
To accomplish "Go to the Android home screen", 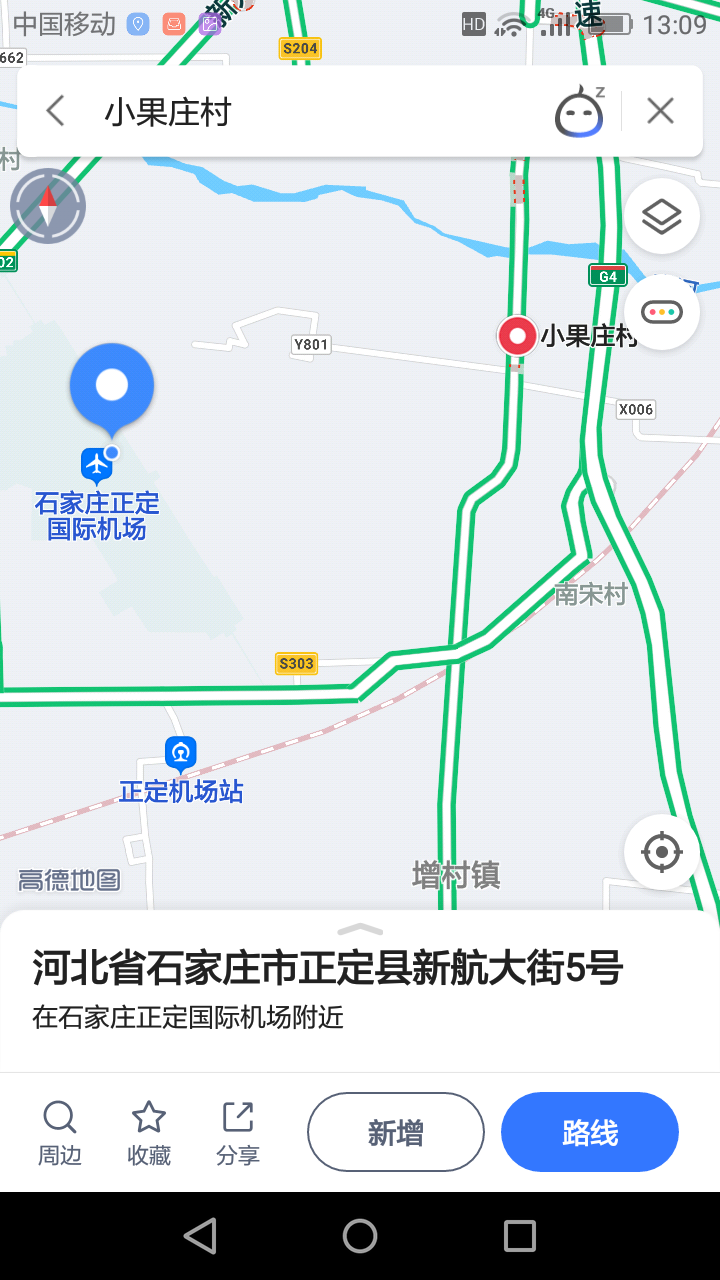I will 360,1236.
